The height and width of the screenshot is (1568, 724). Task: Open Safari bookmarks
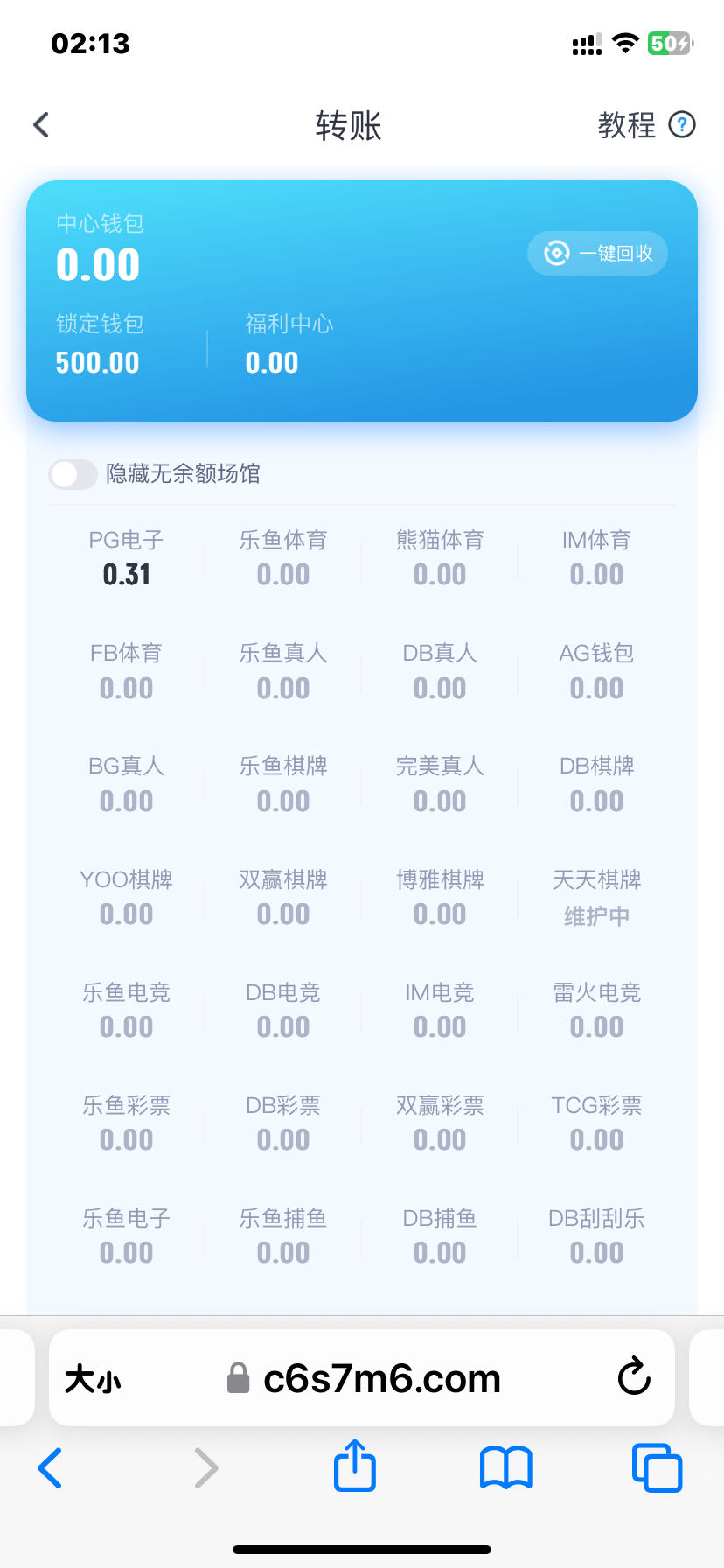pos(506,1467)
